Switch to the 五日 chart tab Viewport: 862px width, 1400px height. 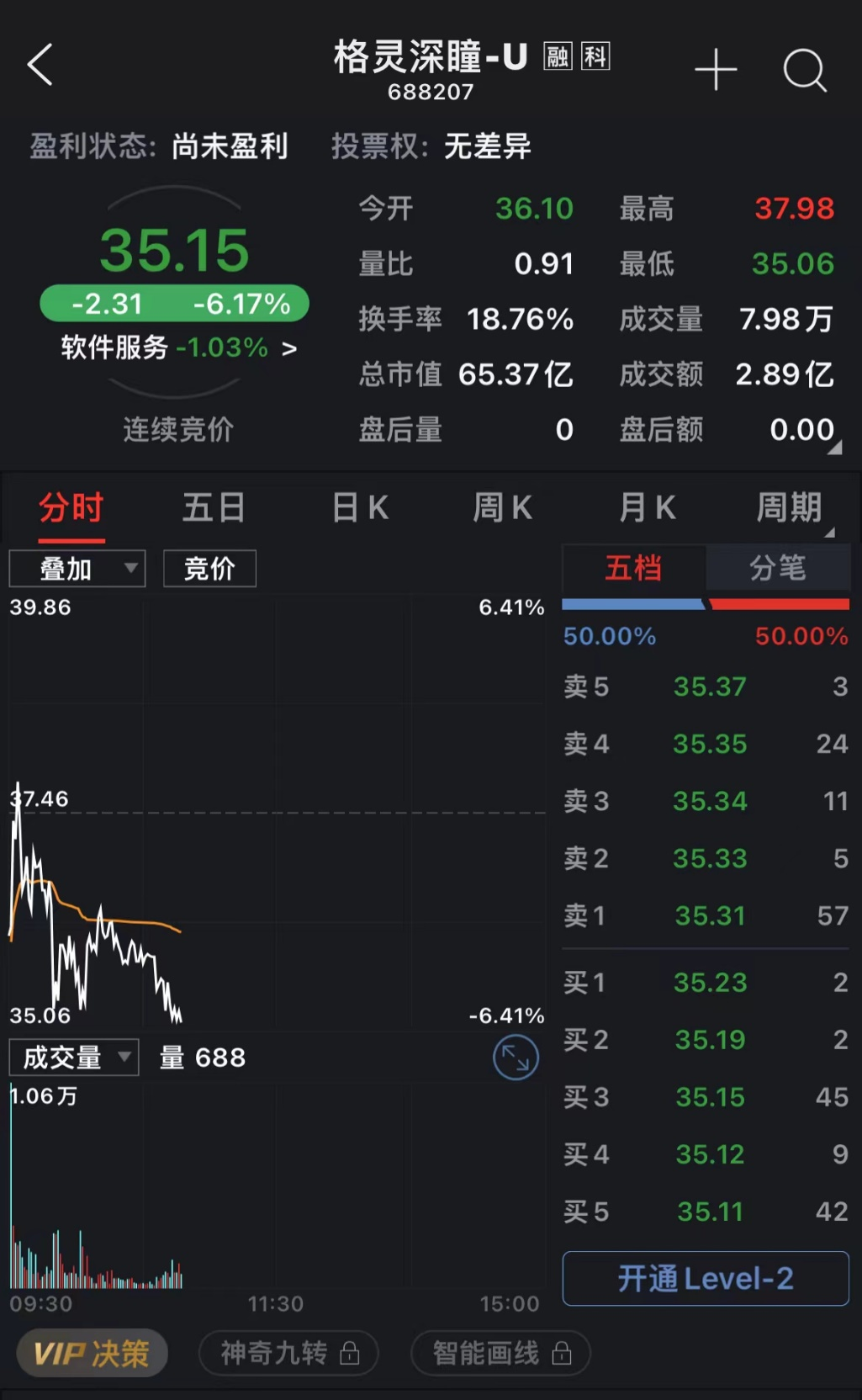(x=214, y=508)
